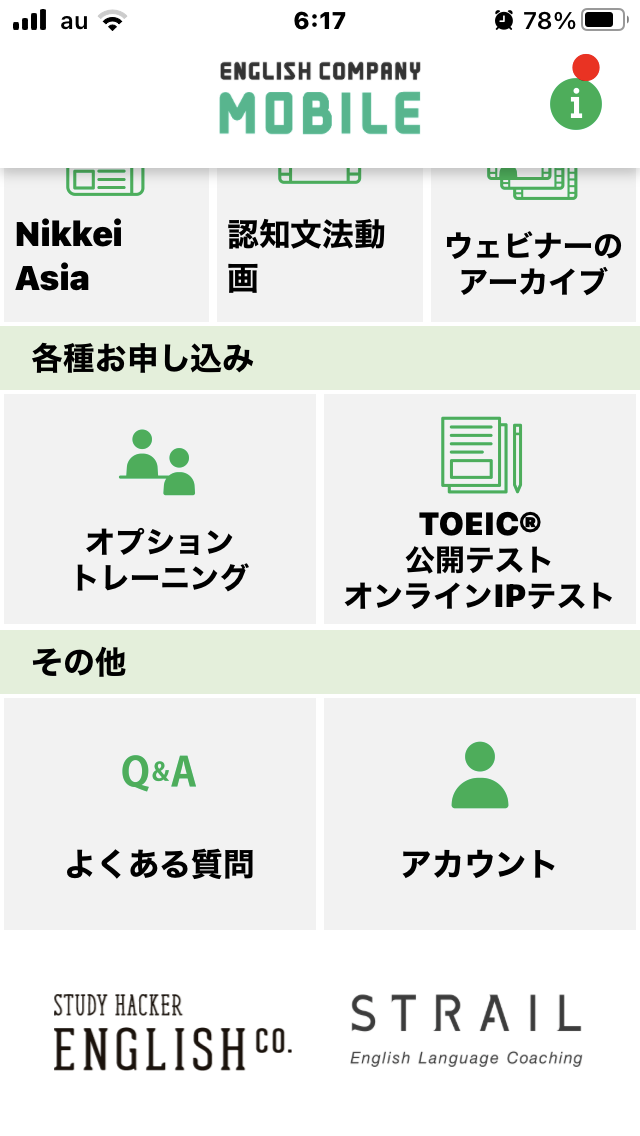640x1136 pixels.
Task: Select オプショントレーニング
Action: point(160,509)
